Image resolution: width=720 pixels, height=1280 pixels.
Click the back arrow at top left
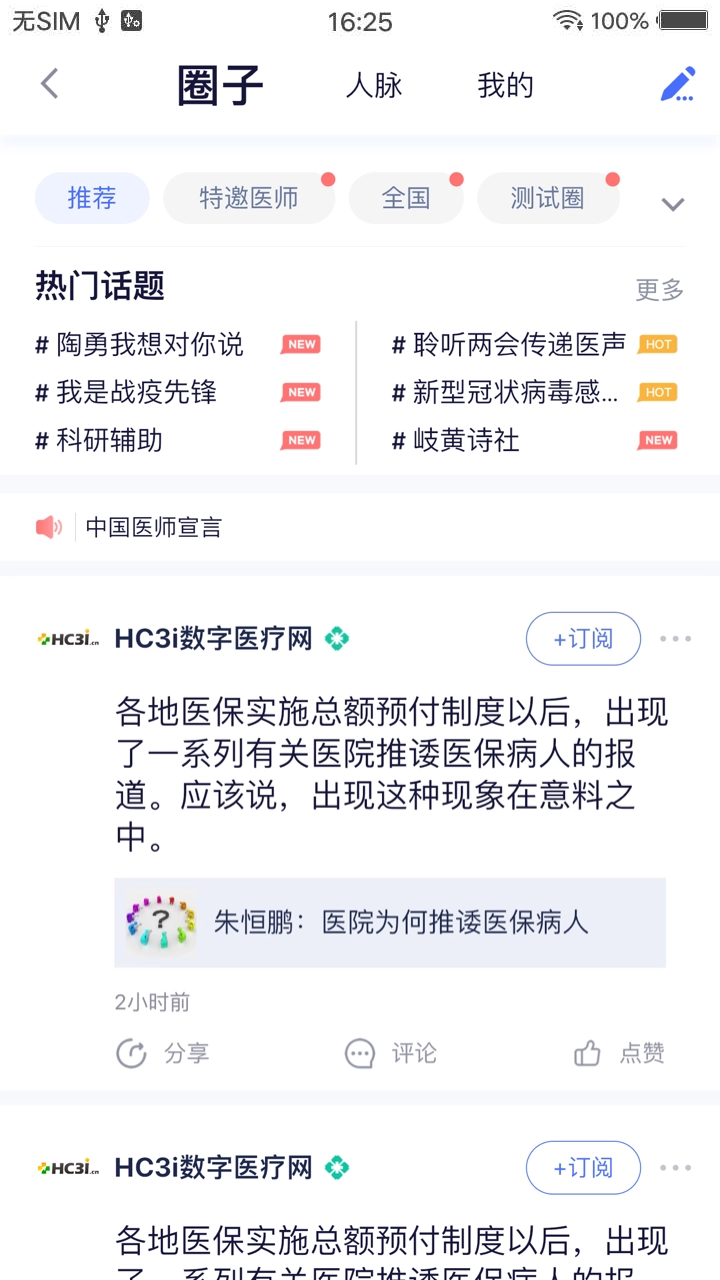(49, 84)
